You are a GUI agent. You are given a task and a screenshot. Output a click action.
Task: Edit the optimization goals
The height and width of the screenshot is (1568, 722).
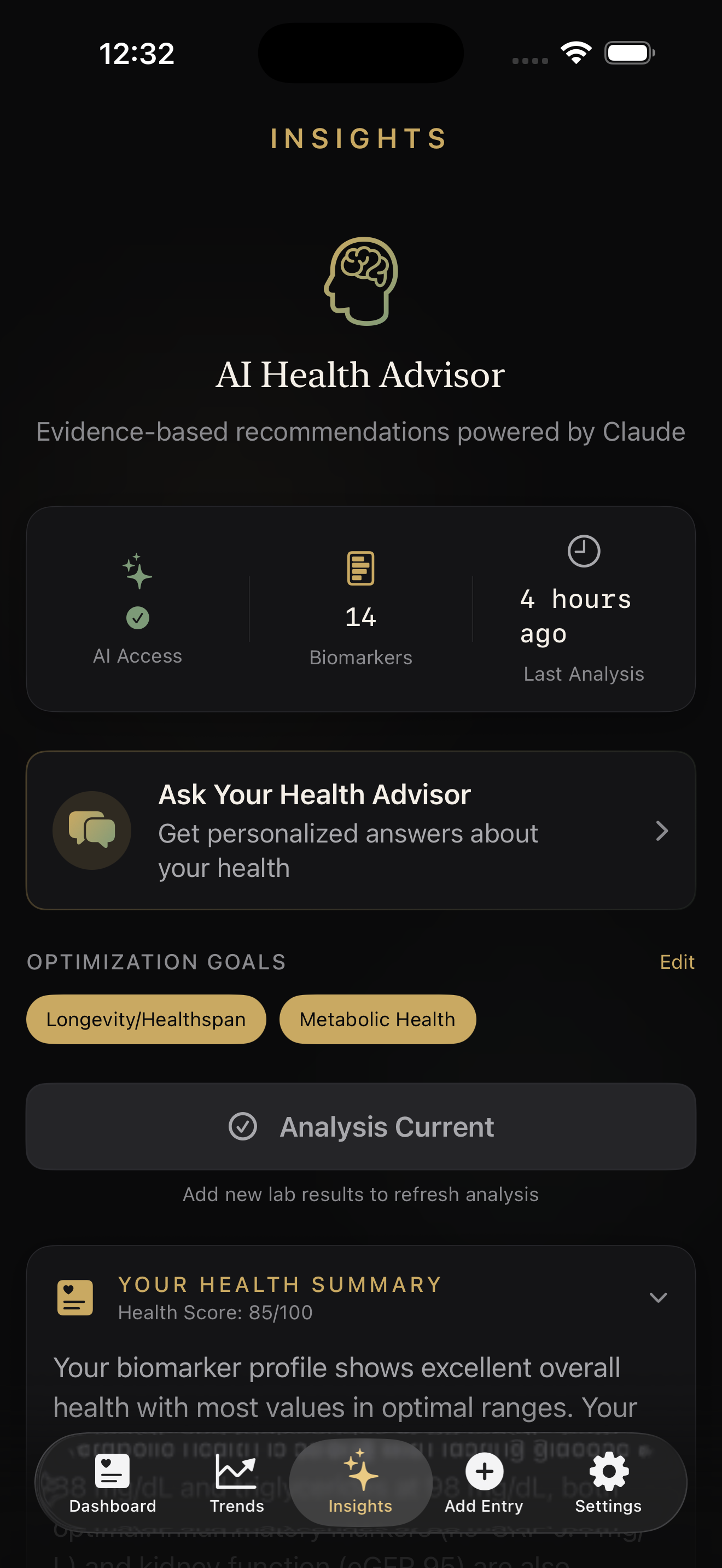point(677,962)
